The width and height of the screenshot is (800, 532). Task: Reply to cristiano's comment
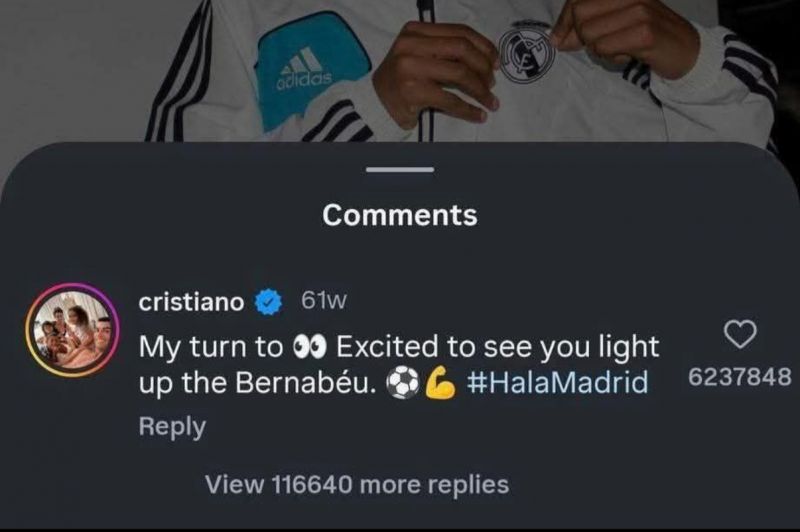(171, 426)
